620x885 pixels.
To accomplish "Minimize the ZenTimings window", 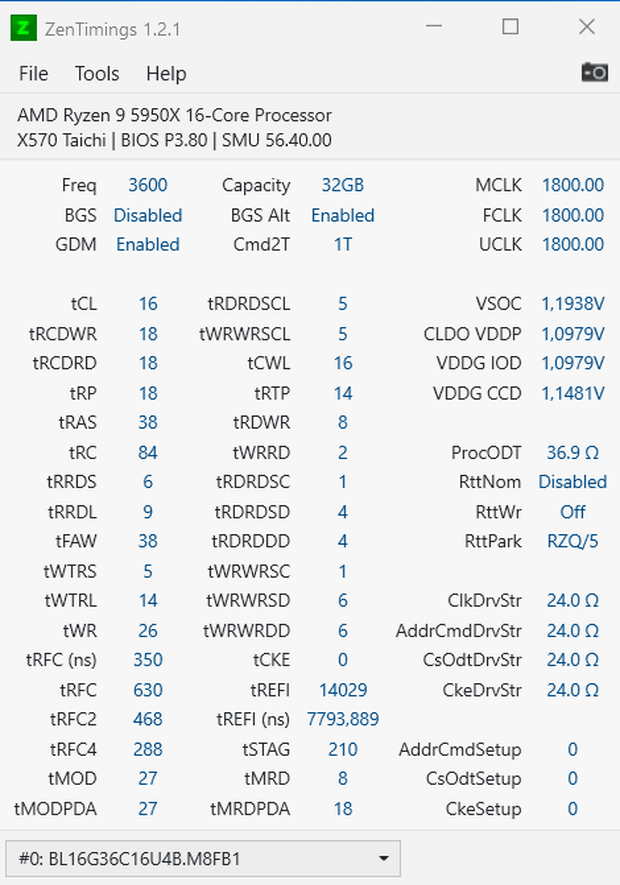I will [434, 27].
